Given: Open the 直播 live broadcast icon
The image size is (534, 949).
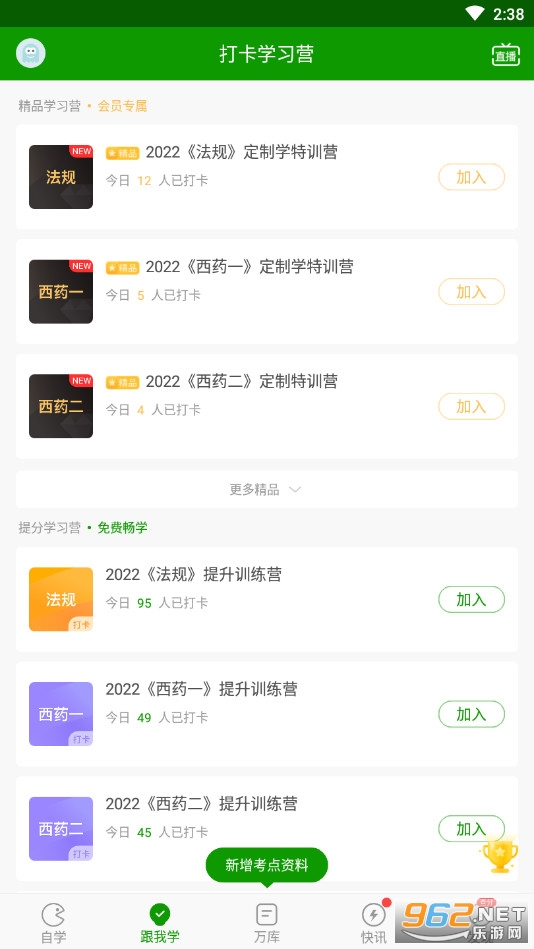Looking at the screenshot, I should (506, 54).
